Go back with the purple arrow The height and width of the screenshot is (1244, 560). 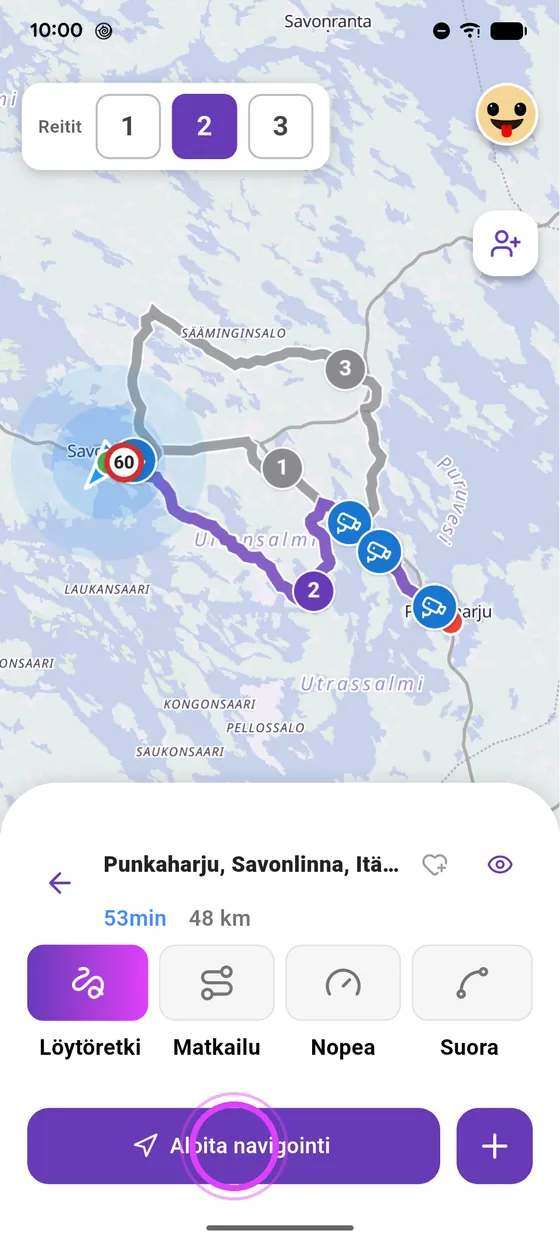coord(60,882)
